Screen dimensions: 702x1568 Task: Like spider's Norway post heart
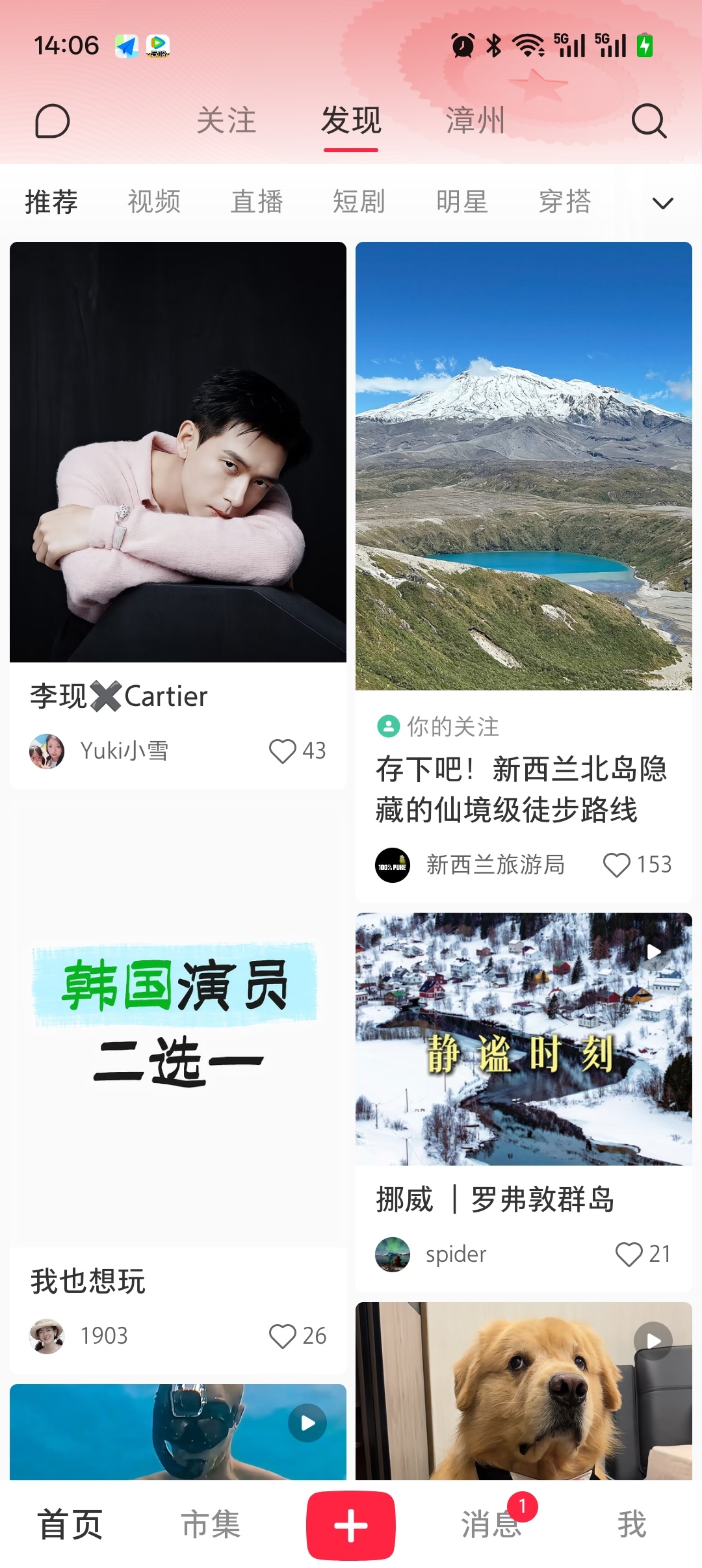point(628,1254)
